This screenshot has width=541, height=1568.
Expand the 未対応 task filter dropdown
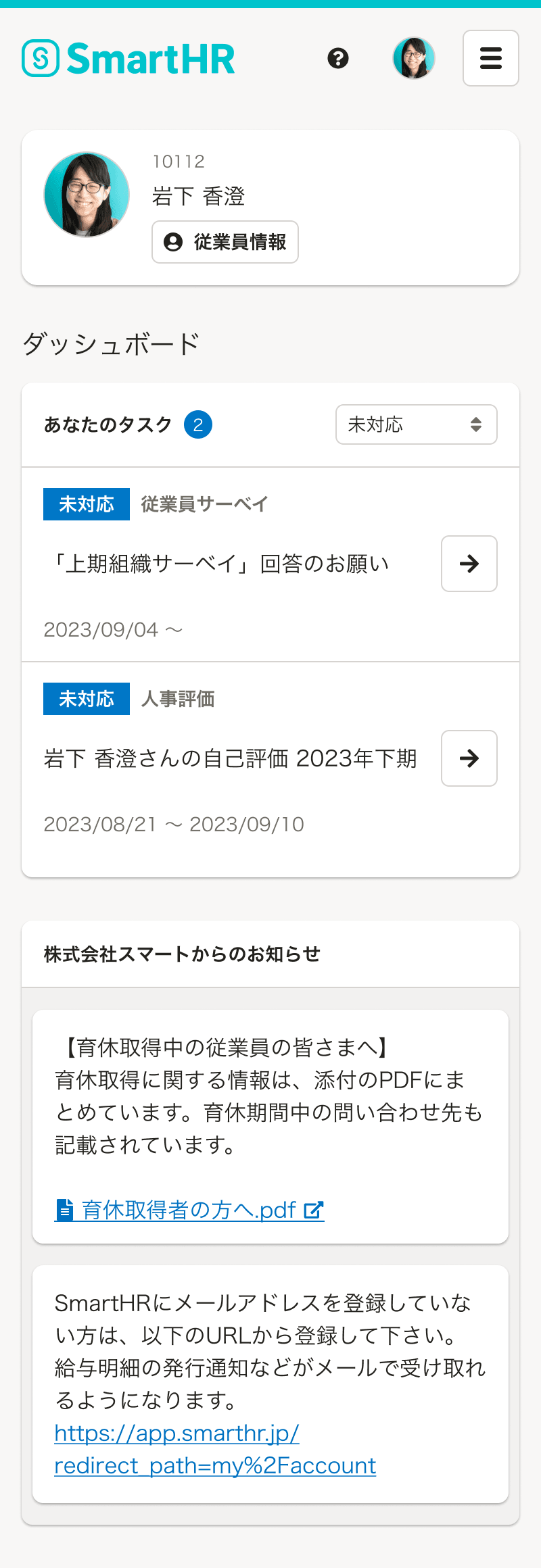(416, 424)
